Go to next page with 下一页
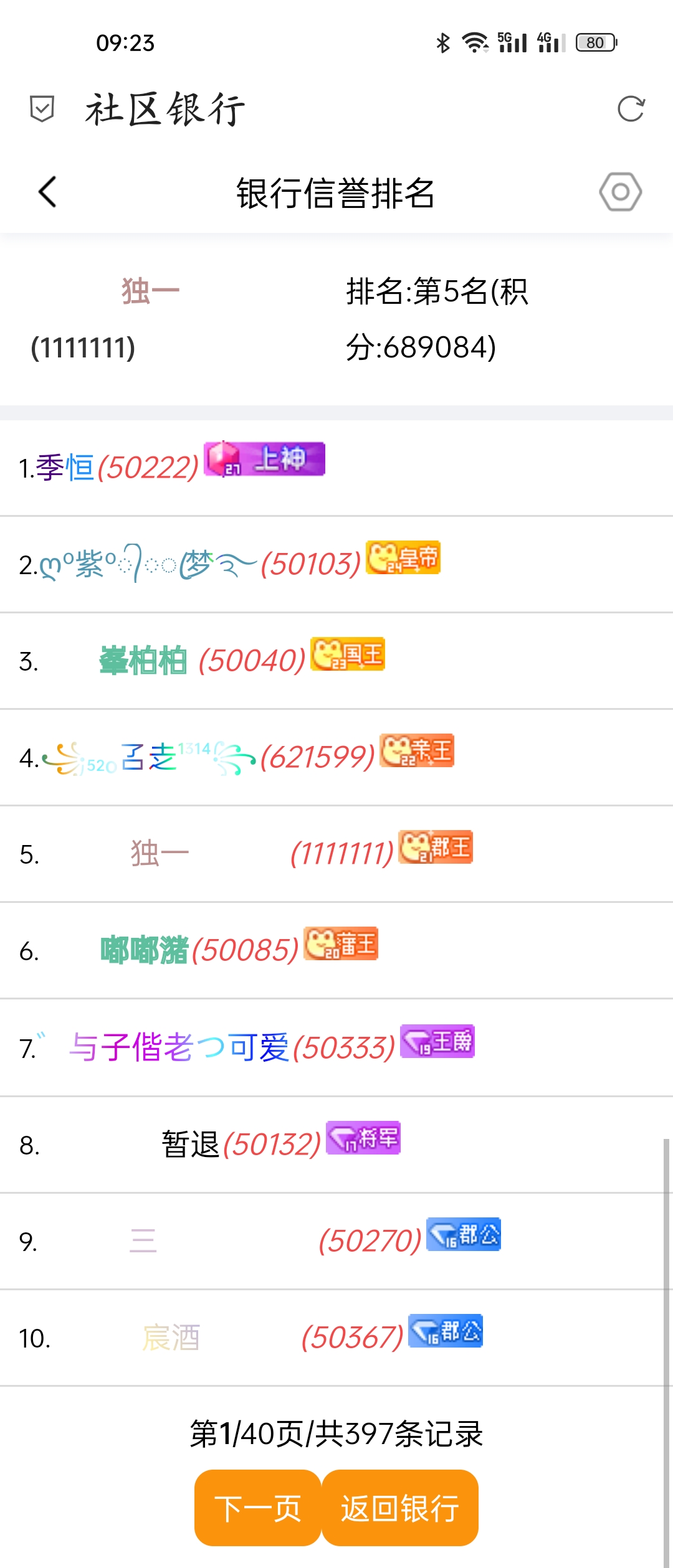 tap(258, 1508)
